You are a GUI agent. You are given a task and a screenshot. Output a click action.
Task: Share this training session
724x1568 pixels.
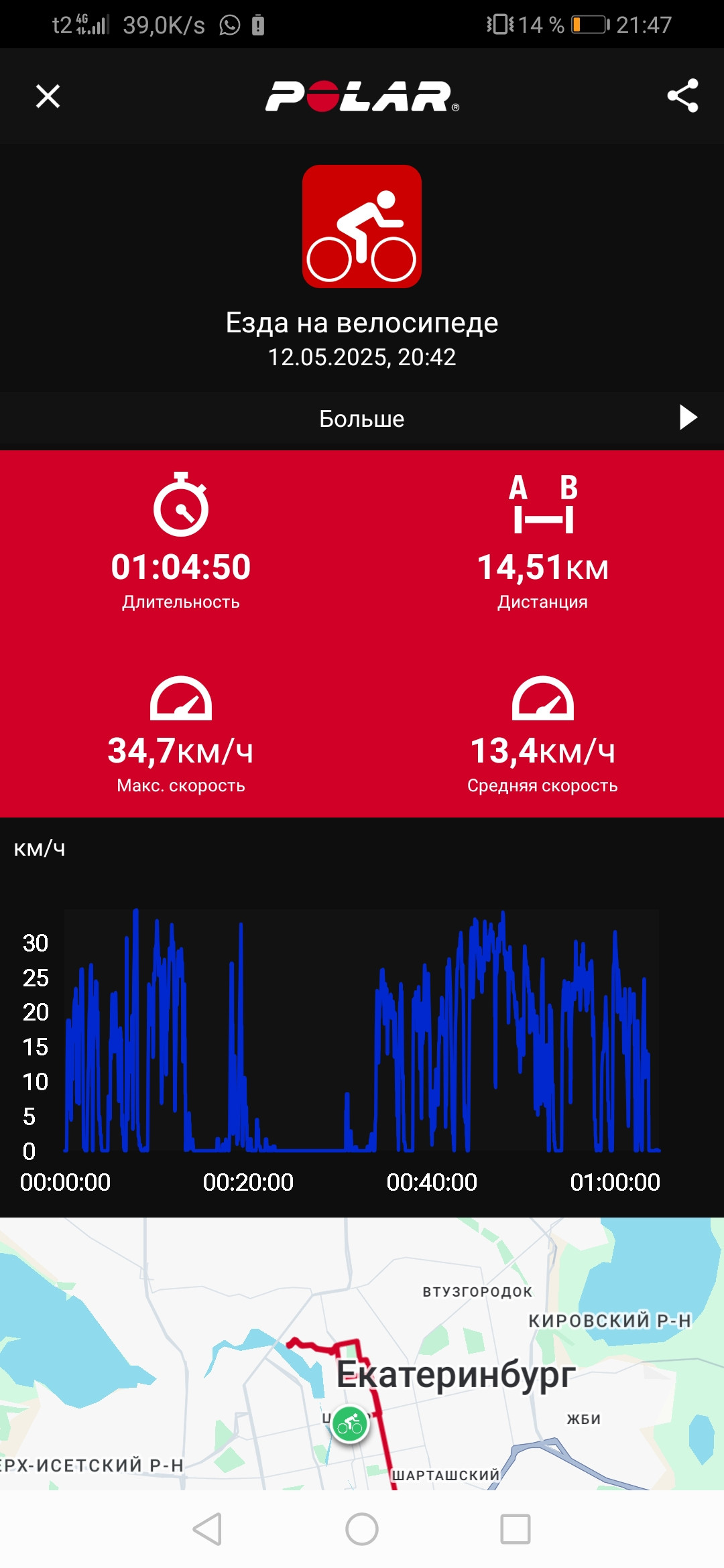[x=682, y=96]
